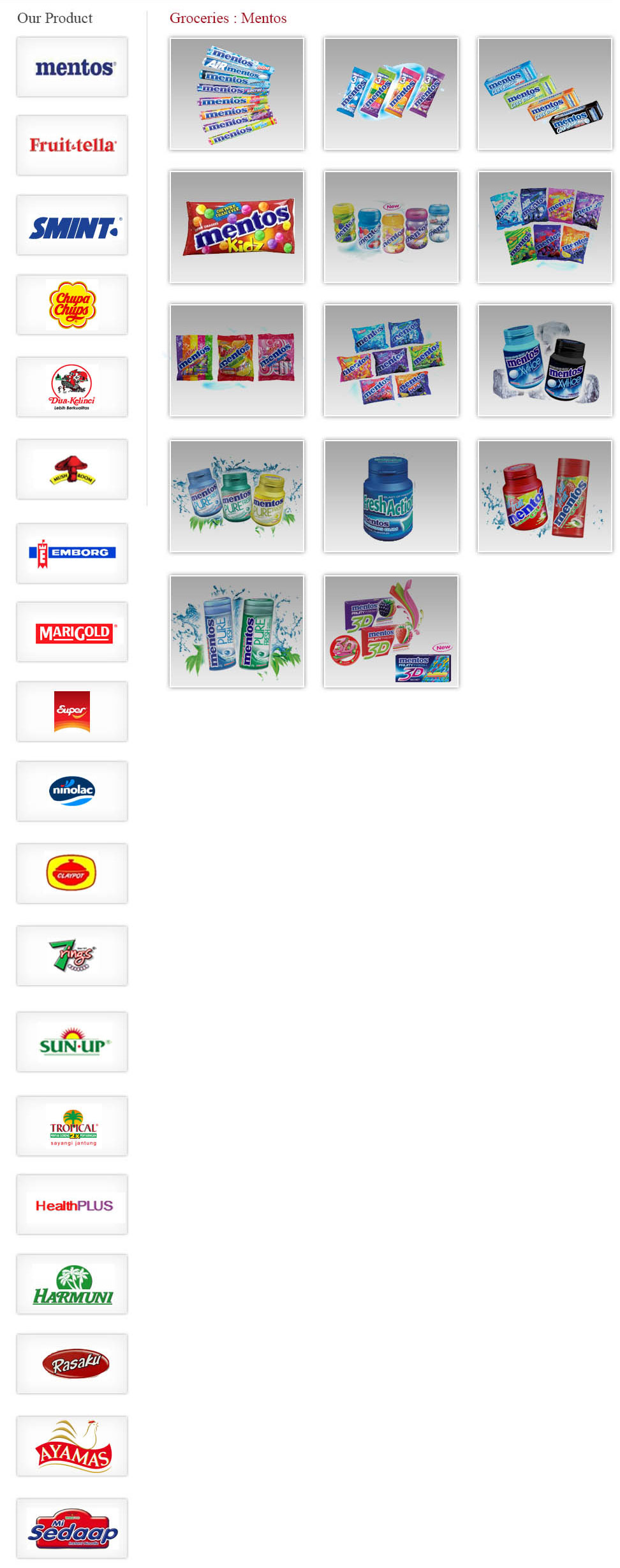Open the SMINT brand tile
620x1568 pixels.
tap(72, 226)
